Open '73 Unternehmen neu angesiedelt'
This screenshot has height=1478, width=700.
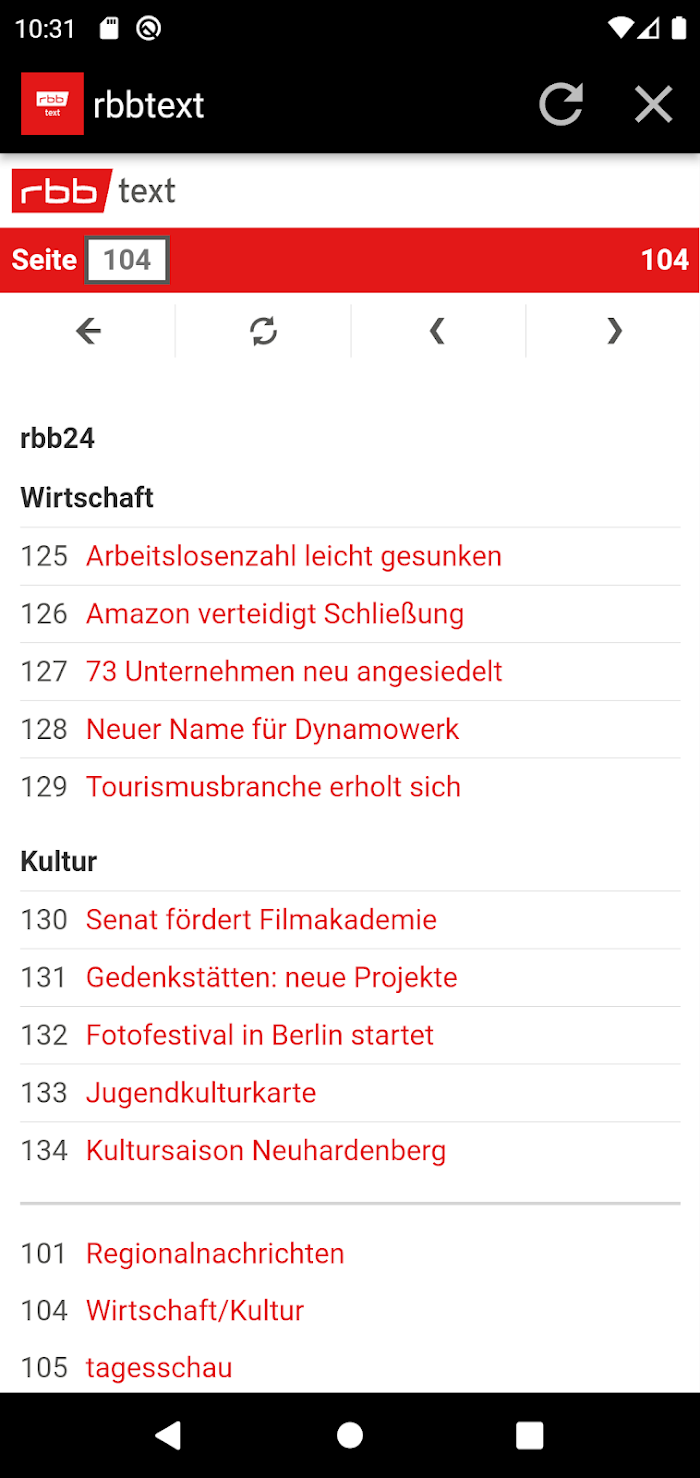click(x=293, y=672)
